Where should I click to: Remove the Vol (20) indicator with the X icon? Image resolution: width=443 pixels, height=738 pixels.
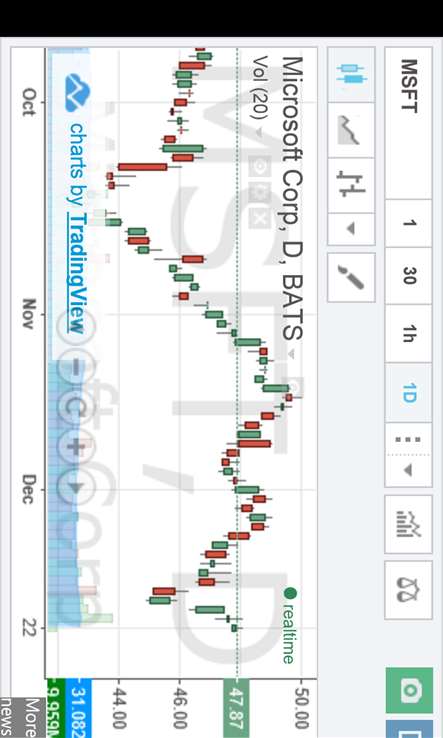tap(260, 217)
